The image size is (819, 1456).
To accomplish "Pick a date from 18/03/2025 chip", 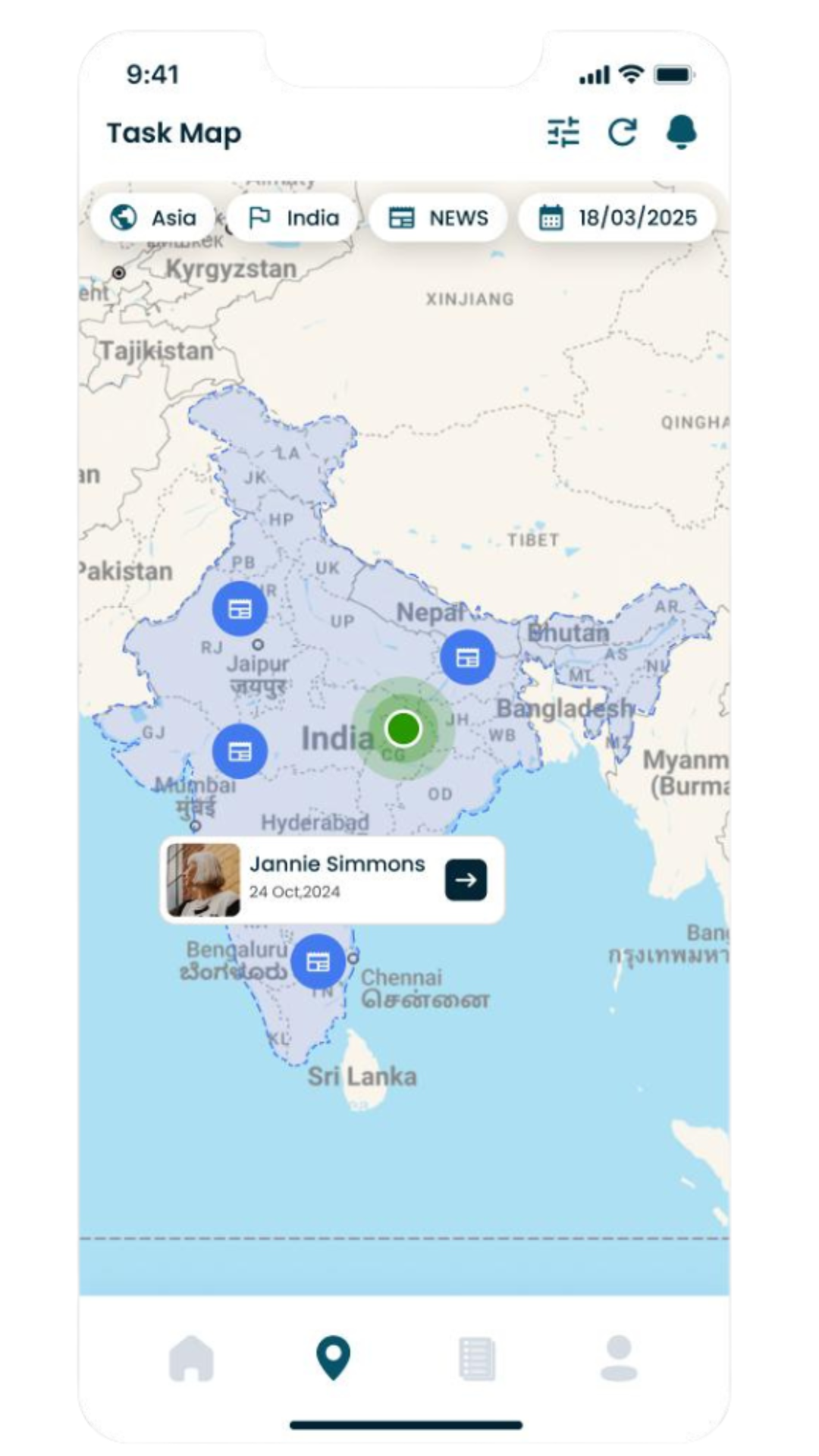I will (x=617, y=218).
